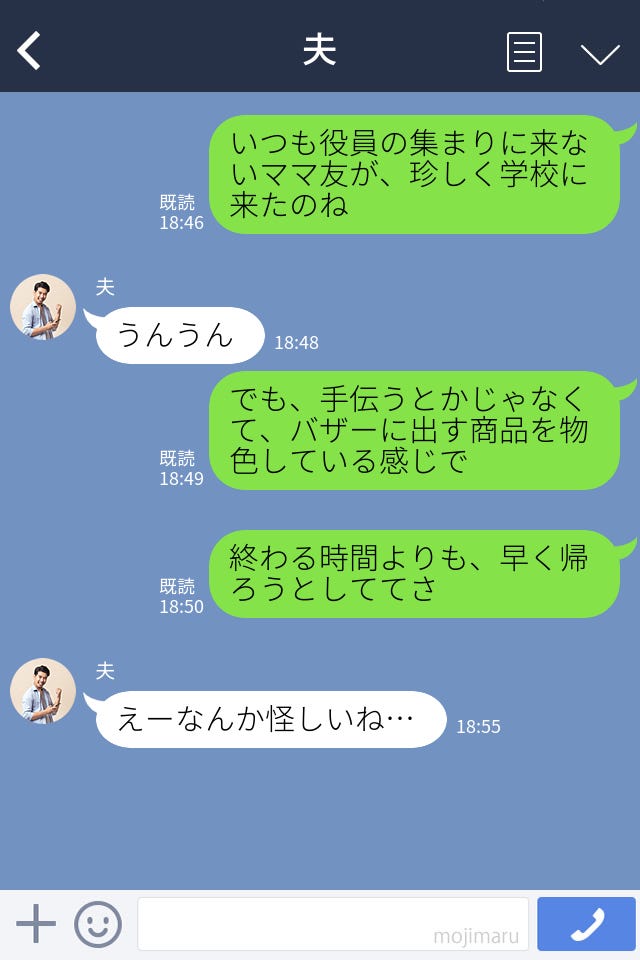Go back from the 夫 chat
The image size is (640, 960).
pyautogui.click(x=29, y=51)
